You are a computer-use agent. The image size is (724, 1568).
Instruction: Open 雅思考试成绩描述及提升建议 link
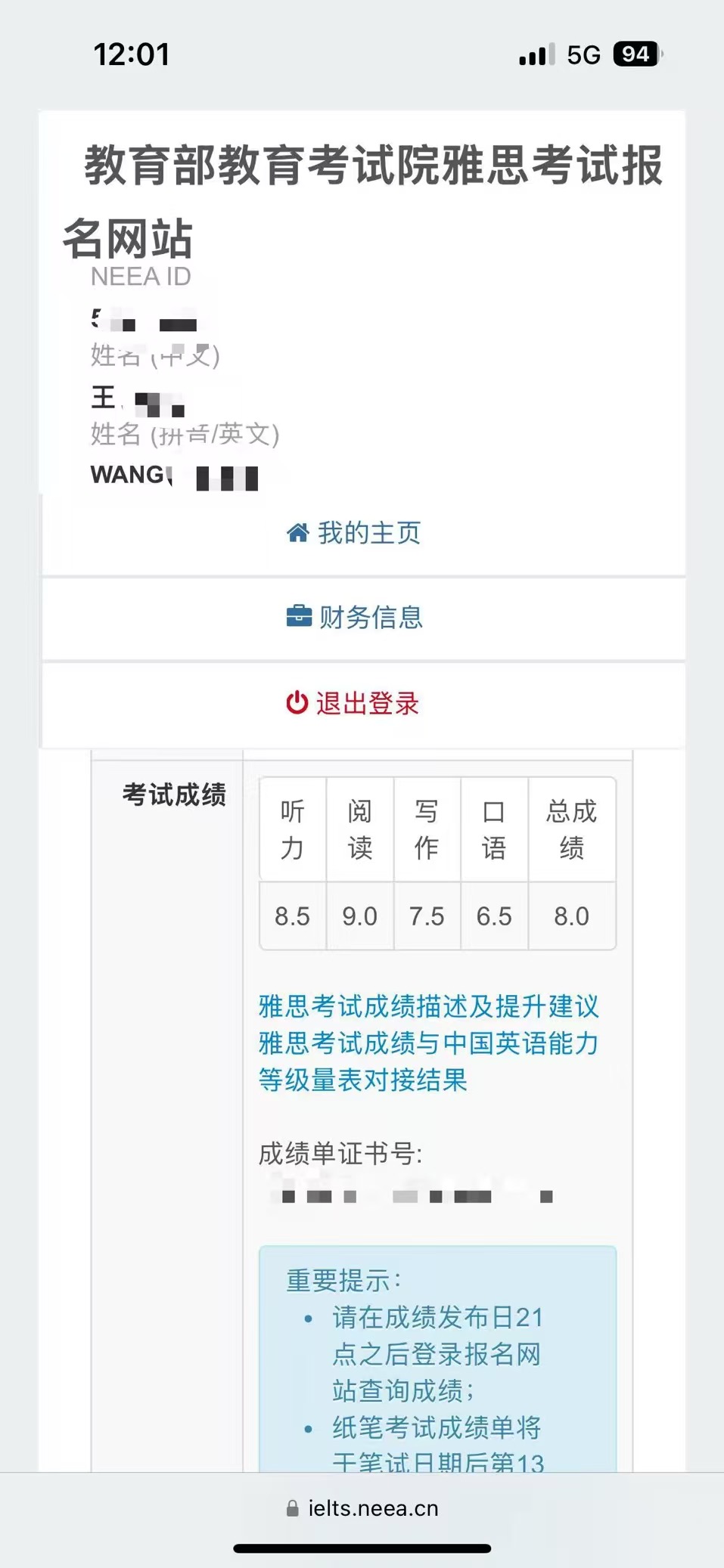coord(428,1006)
